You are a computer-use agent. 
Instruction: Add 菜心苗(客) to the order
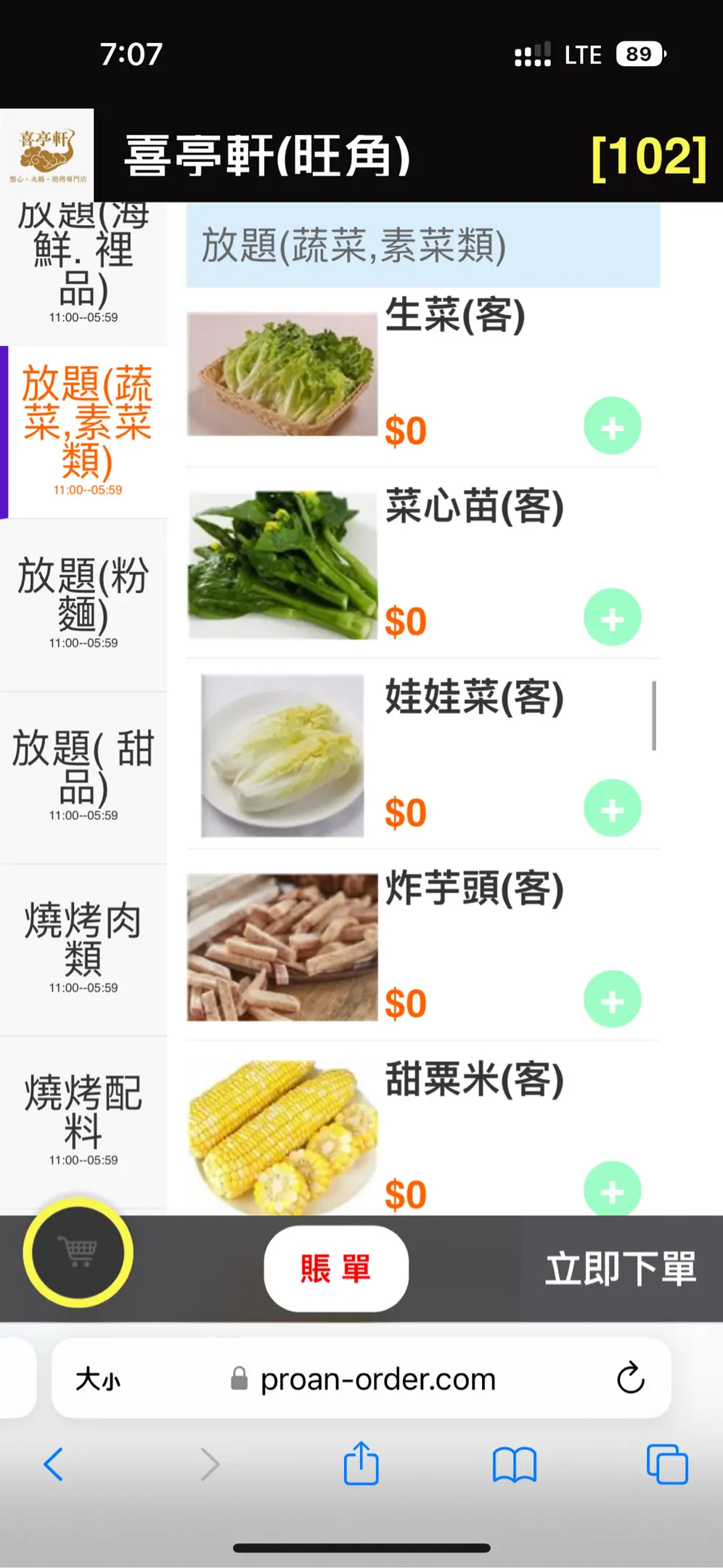612,618
